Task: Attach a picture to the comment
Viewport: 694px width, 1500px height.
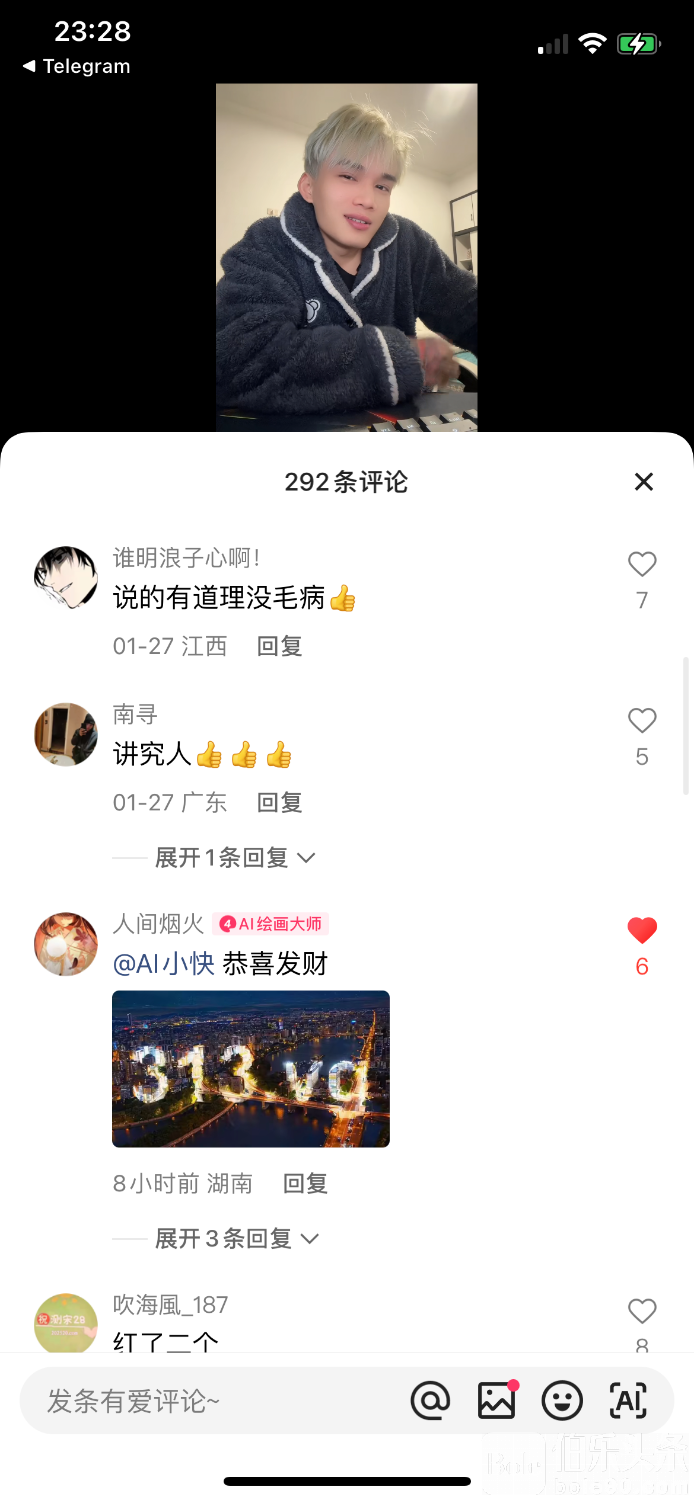Action: [x=497, y=1401]
